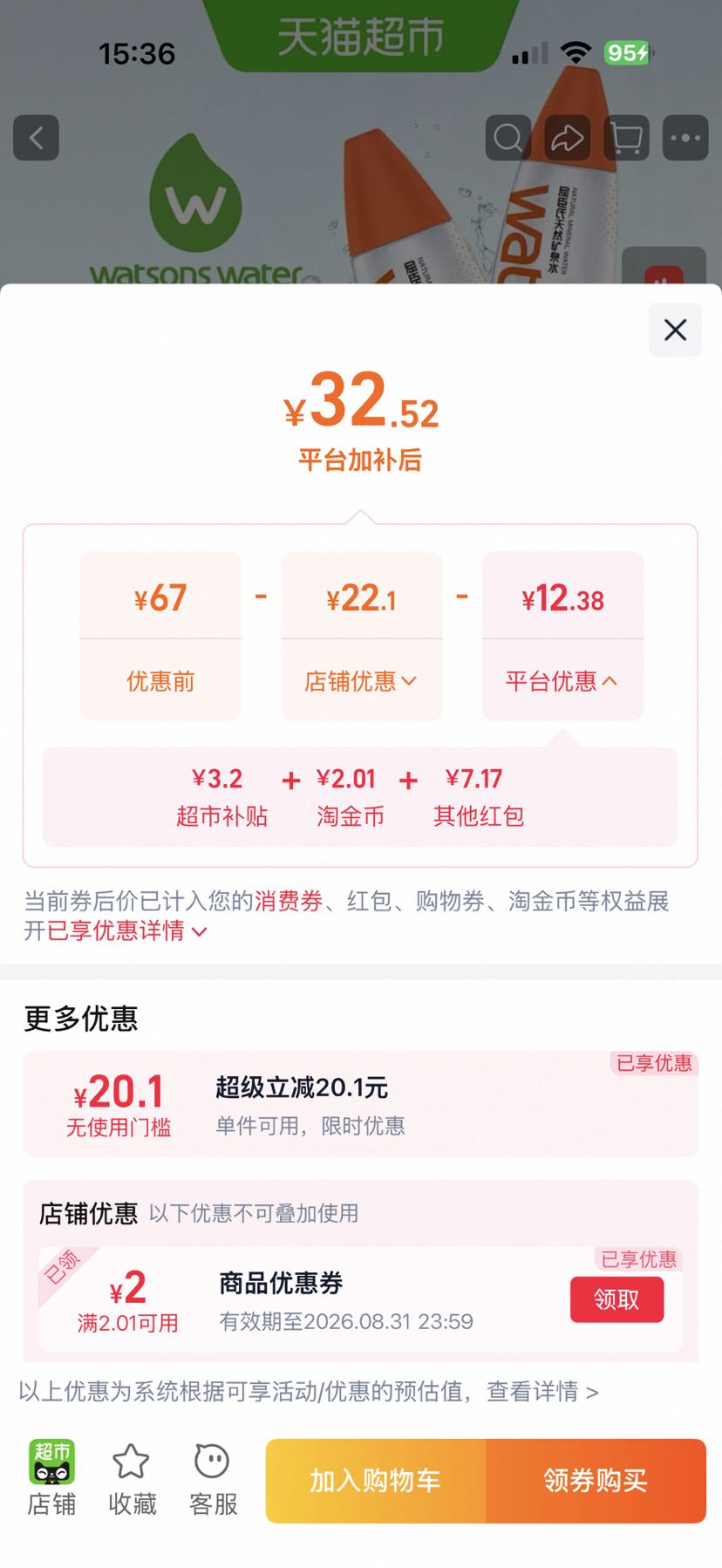Viewport: 722px width, 1568px height.
Task: Share this product
Action: click(x=568, y=138)
